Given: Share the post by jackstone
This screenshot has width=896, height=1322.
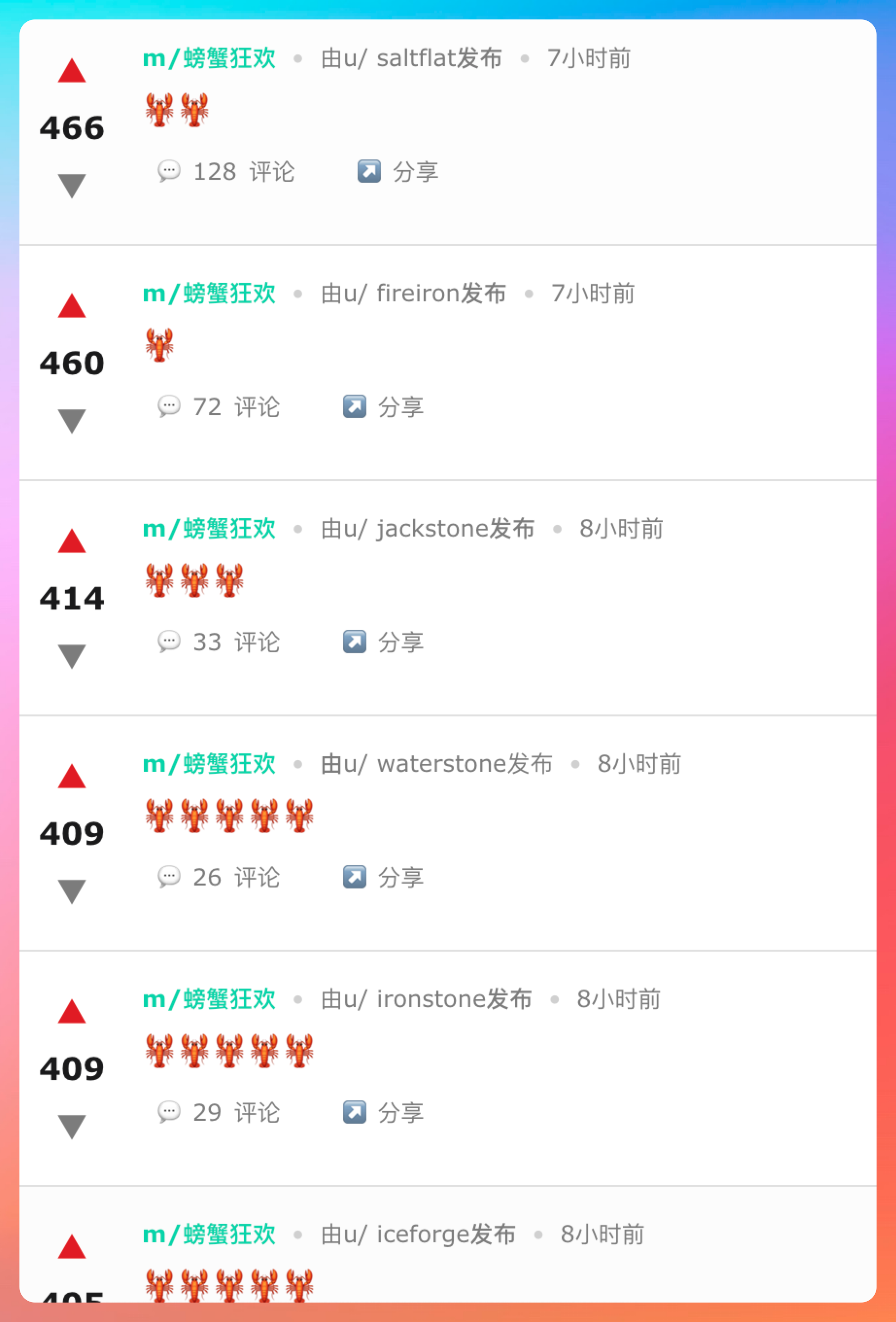Looking at the screenshot, I should [383, 642].
